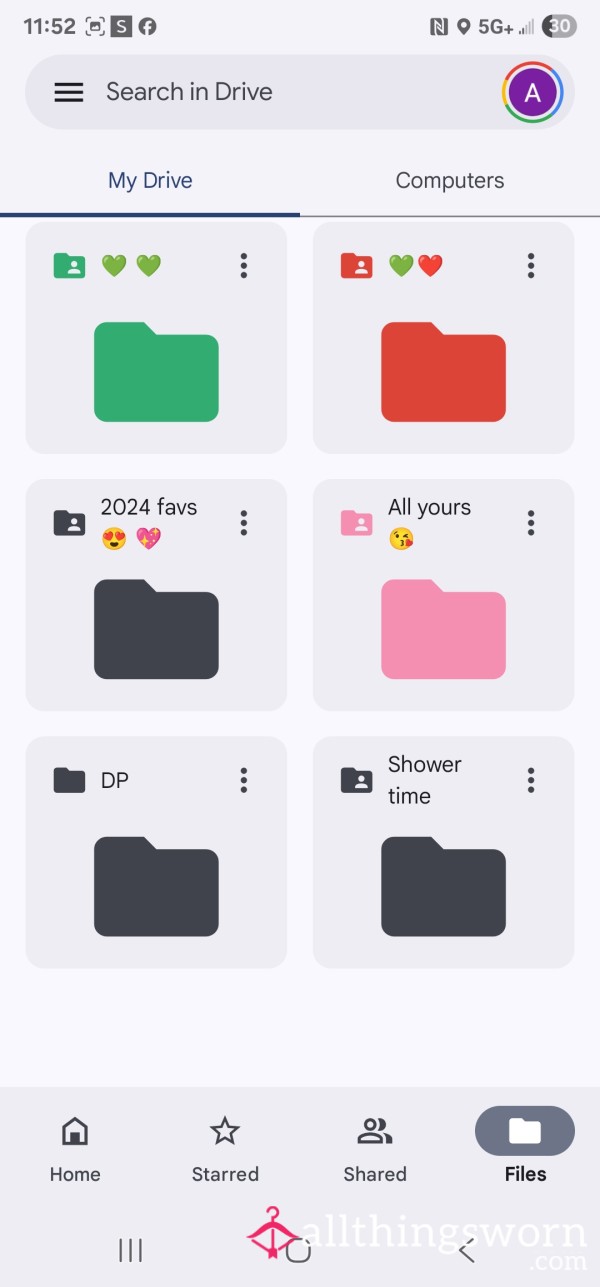600x1287 pixels.
Task: Tap the system back button
Action: click(x=466, y=1249)
